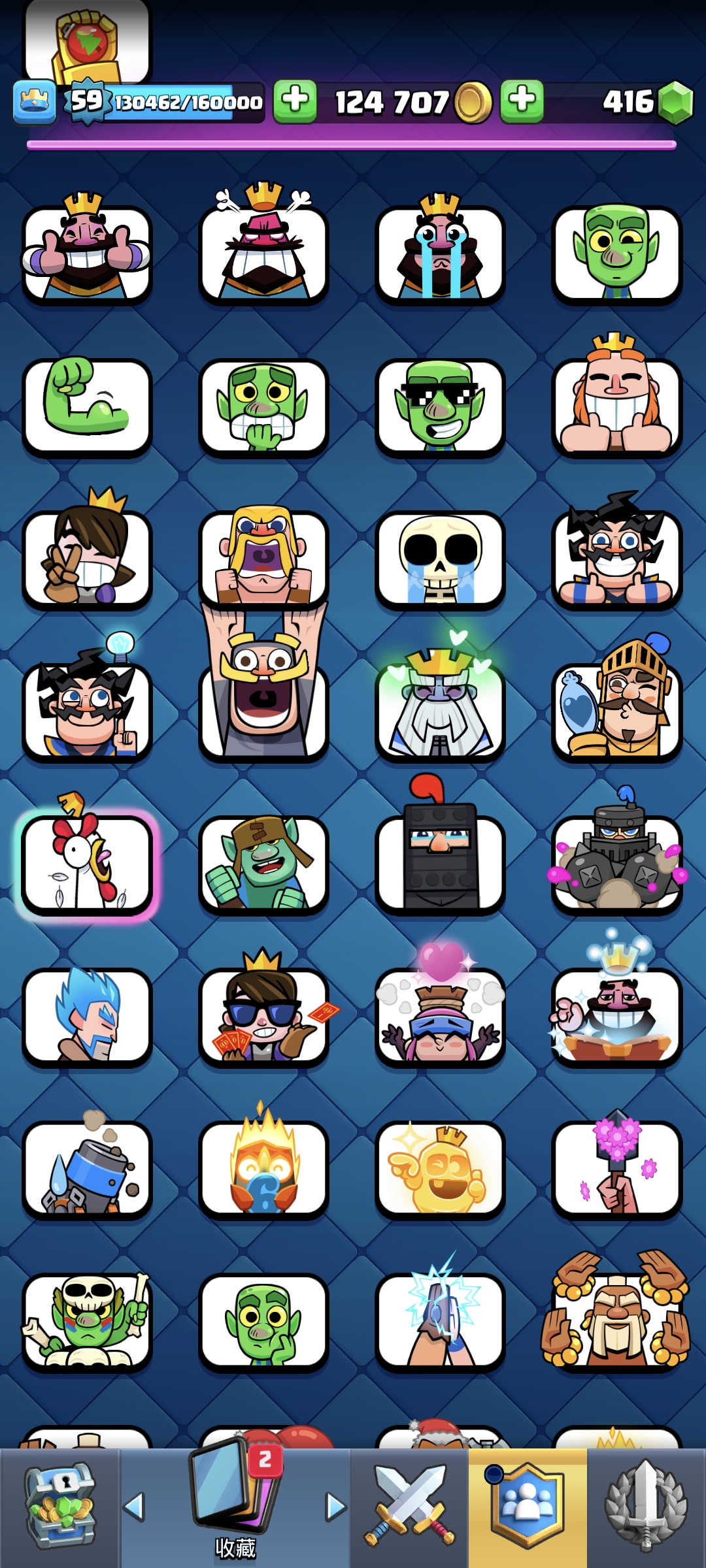This screenshot has width=706, height=1568.
Task: Pick the highlighted chicken emote
Action: tap(87, 862)
